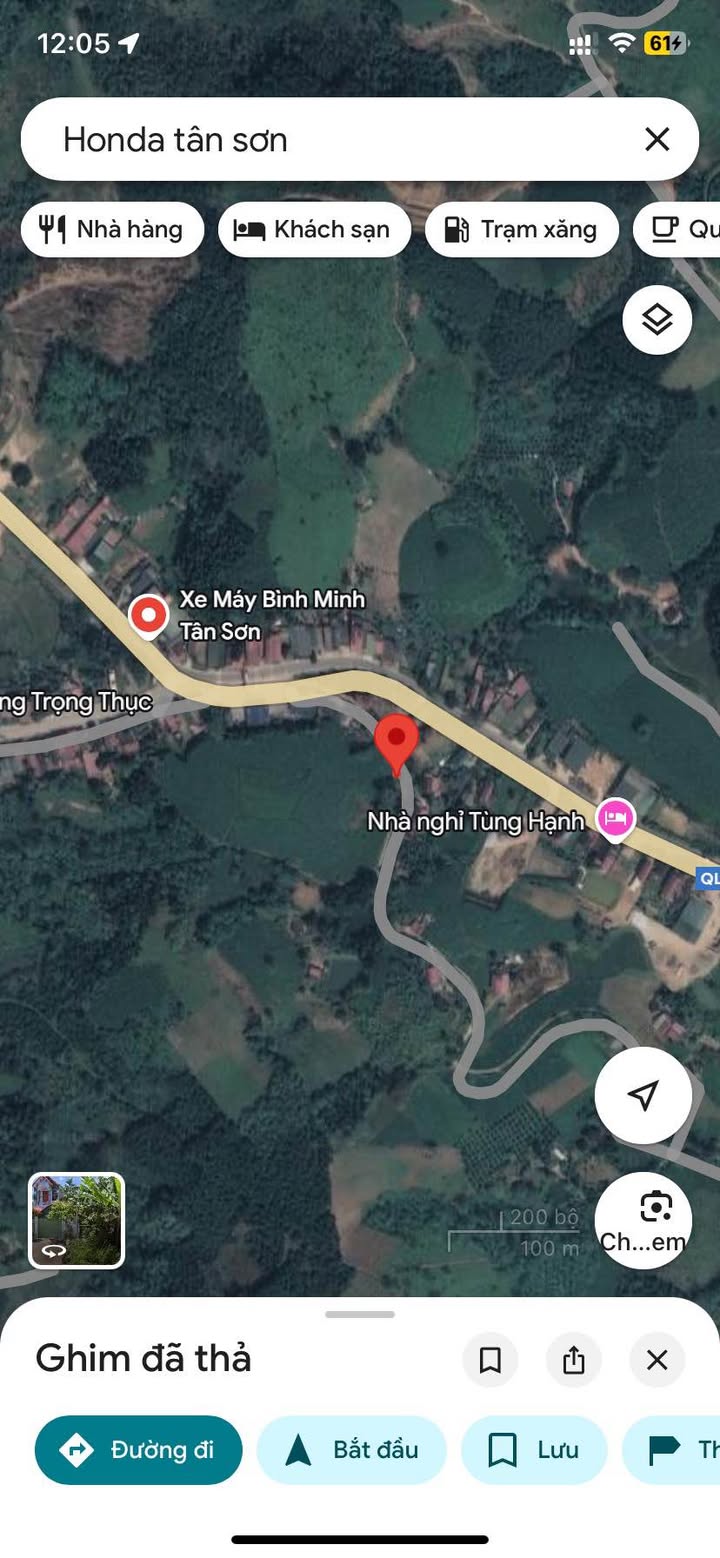
Task: Open Nhà nghỉ Tùng Hạnh hotel marker
Action: (x=615, y=818)
